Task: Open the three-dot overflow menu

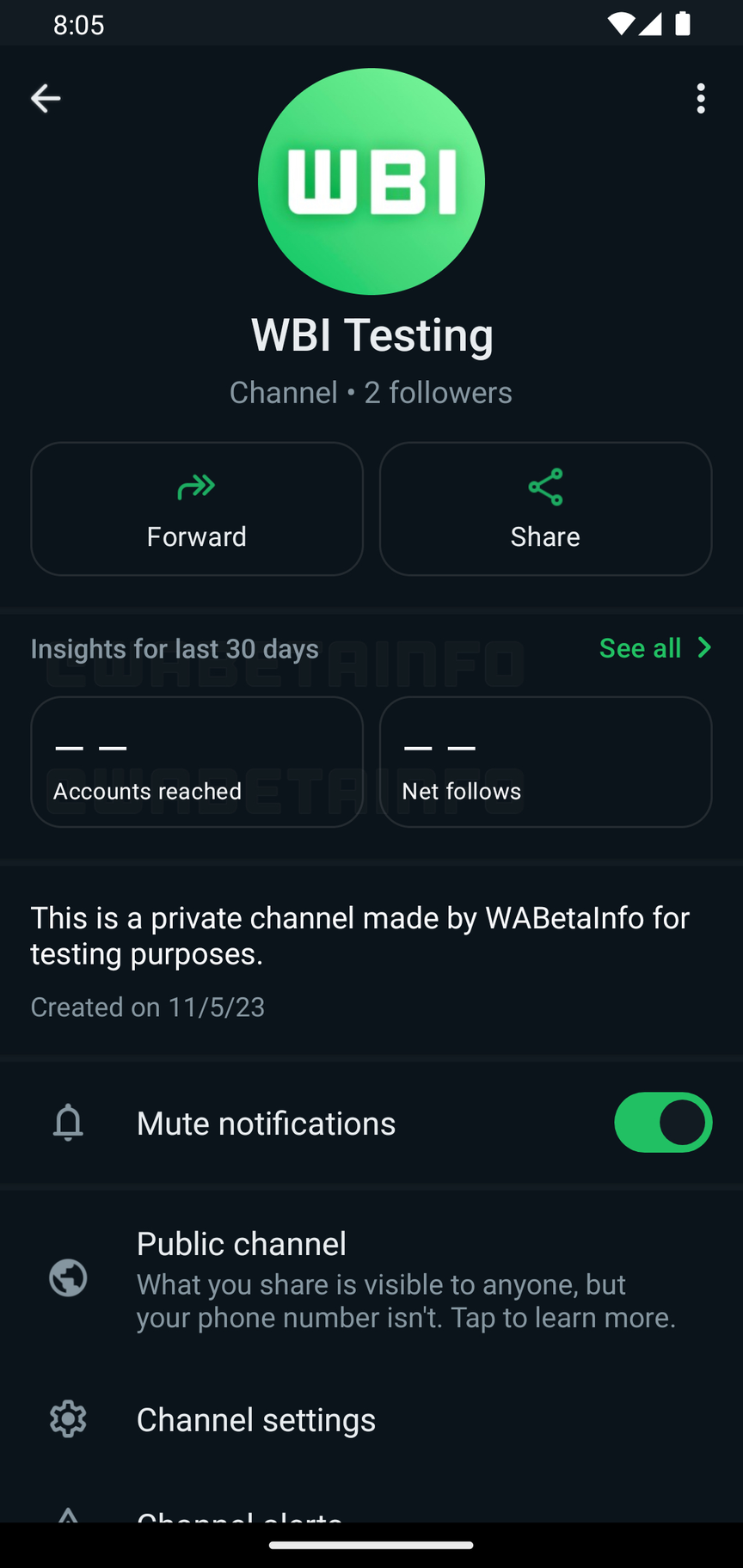Action: click(701, 99)
